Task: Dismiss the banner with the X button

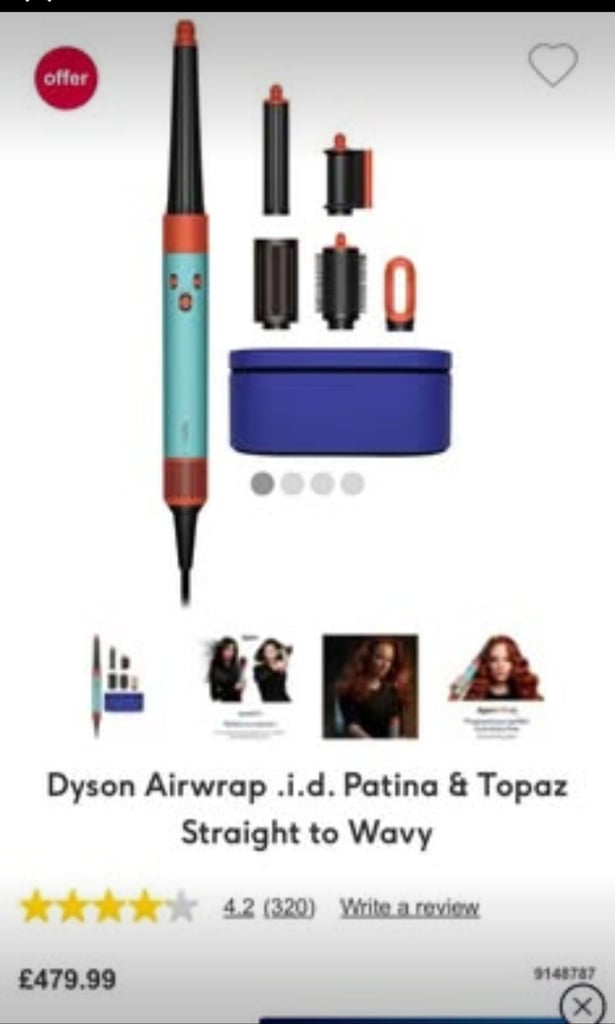Action: click(x=583, y=1004)
